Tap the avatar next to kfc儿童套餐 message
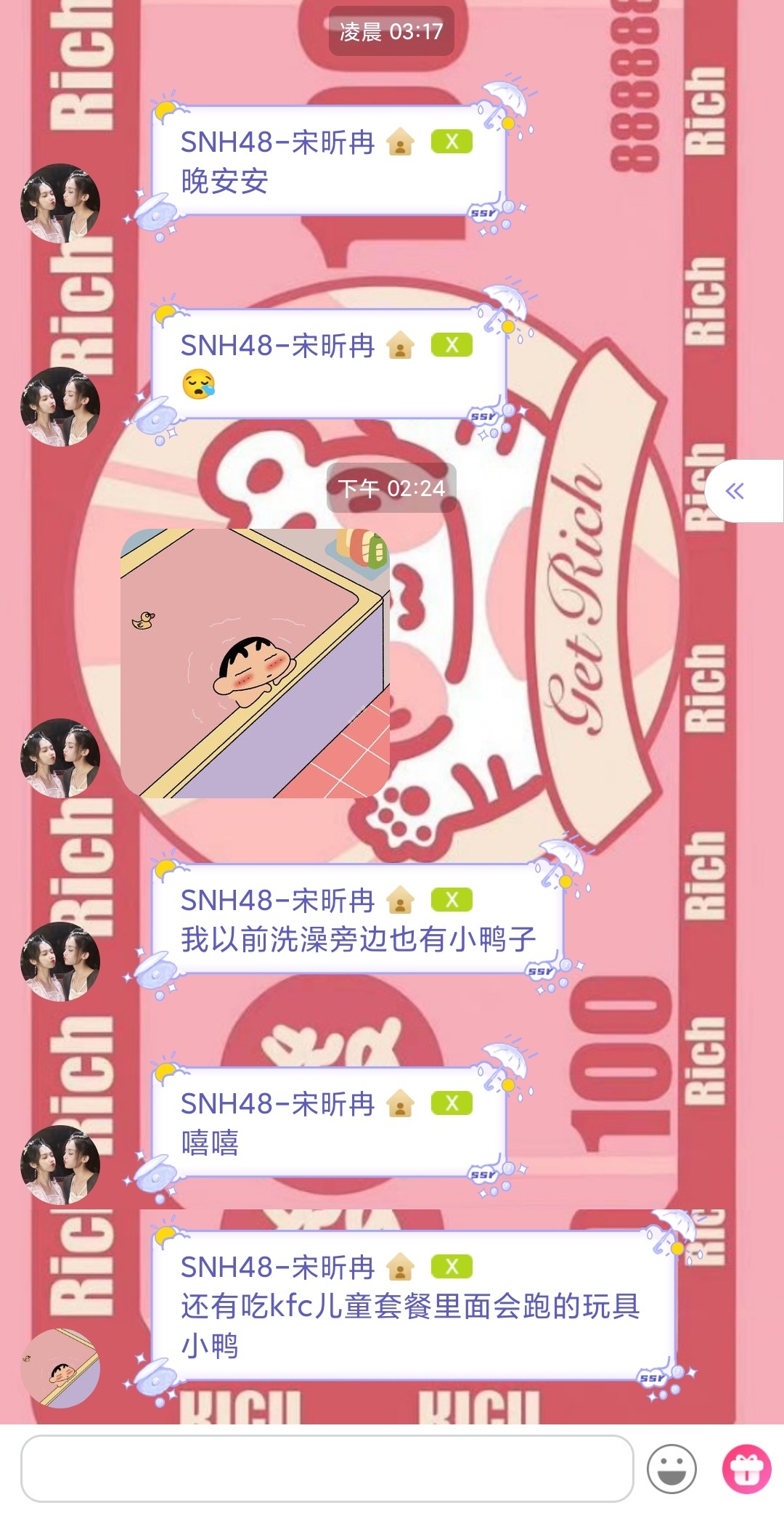 (x=60, y=1368)
